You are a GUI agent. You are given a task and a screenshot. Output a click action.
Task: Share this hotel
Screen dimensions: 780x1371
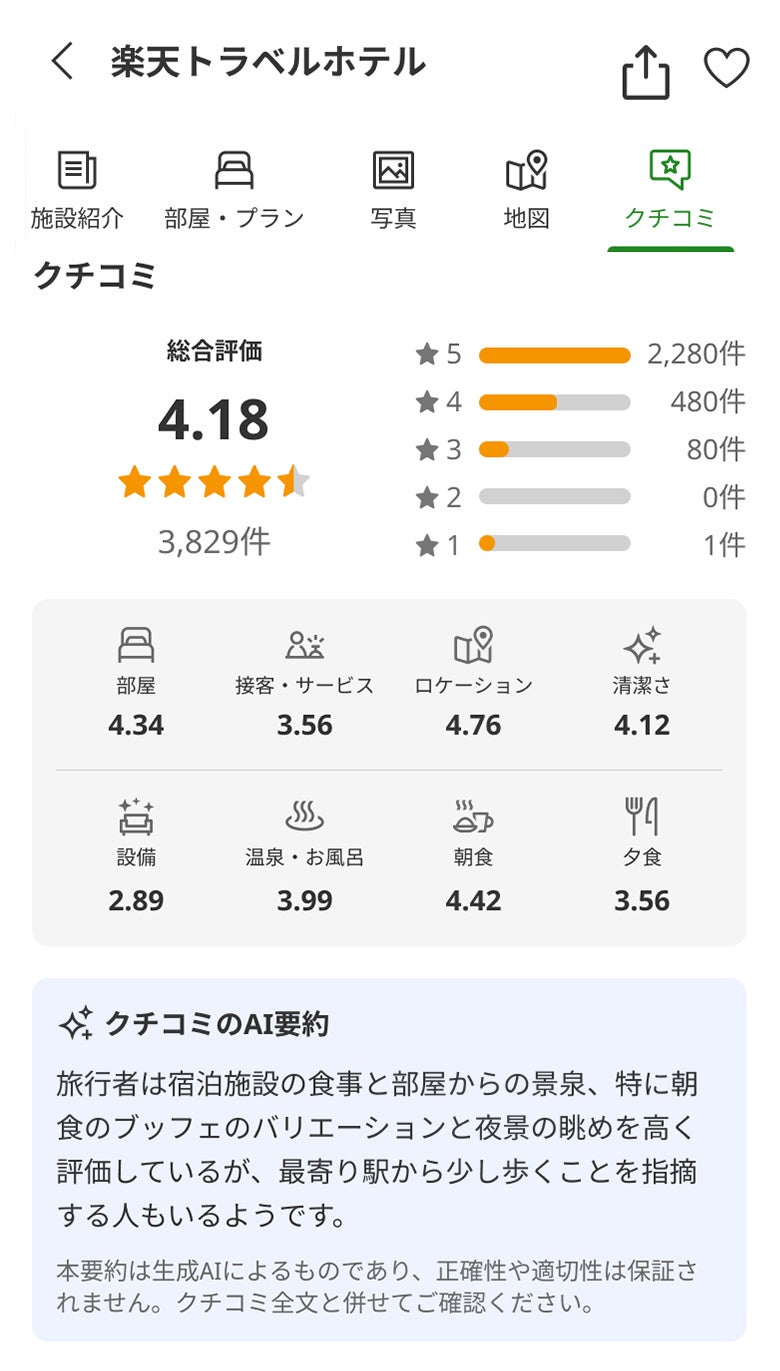pos(645,71)
